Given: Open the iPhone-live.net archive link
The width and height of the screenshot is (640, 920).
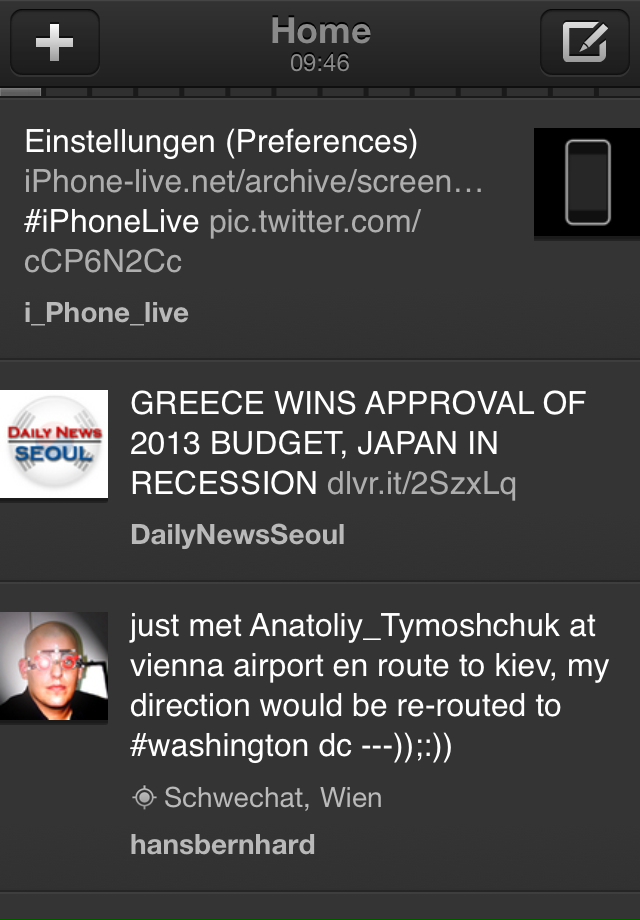Looking at the screenshot, I should pos(254,182).
